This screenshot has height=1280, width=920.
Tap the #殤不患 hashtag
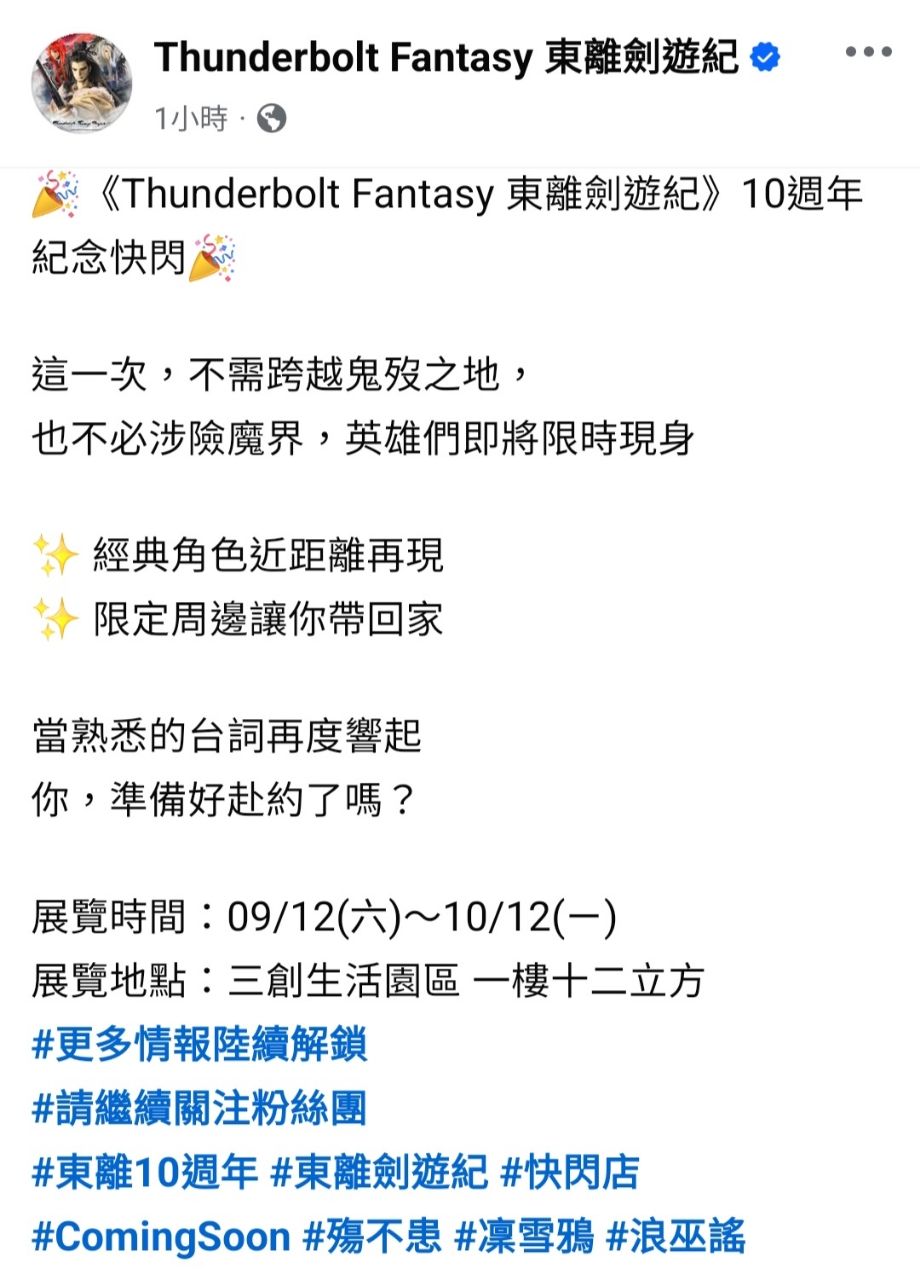tap(372, 1237)
